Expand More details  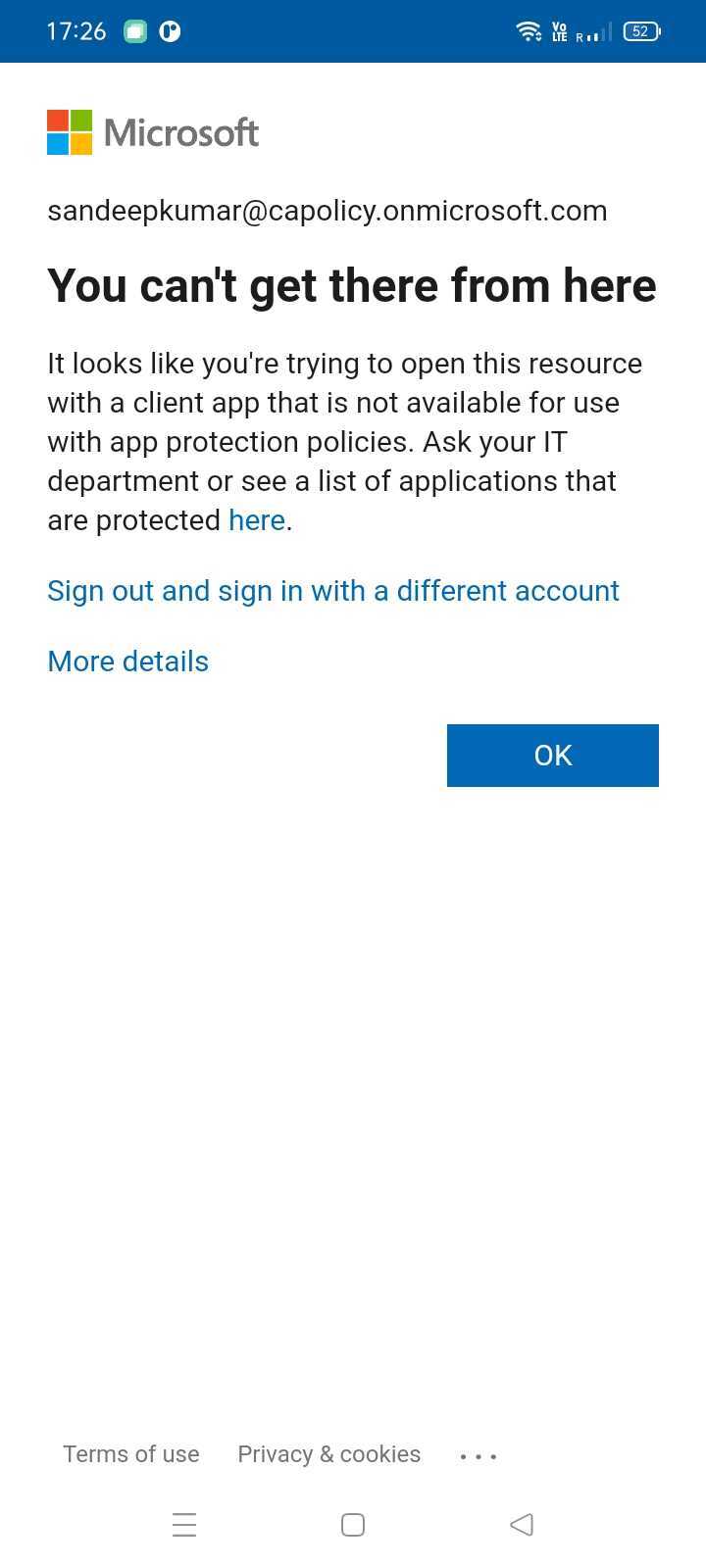(x=127, y=661)
